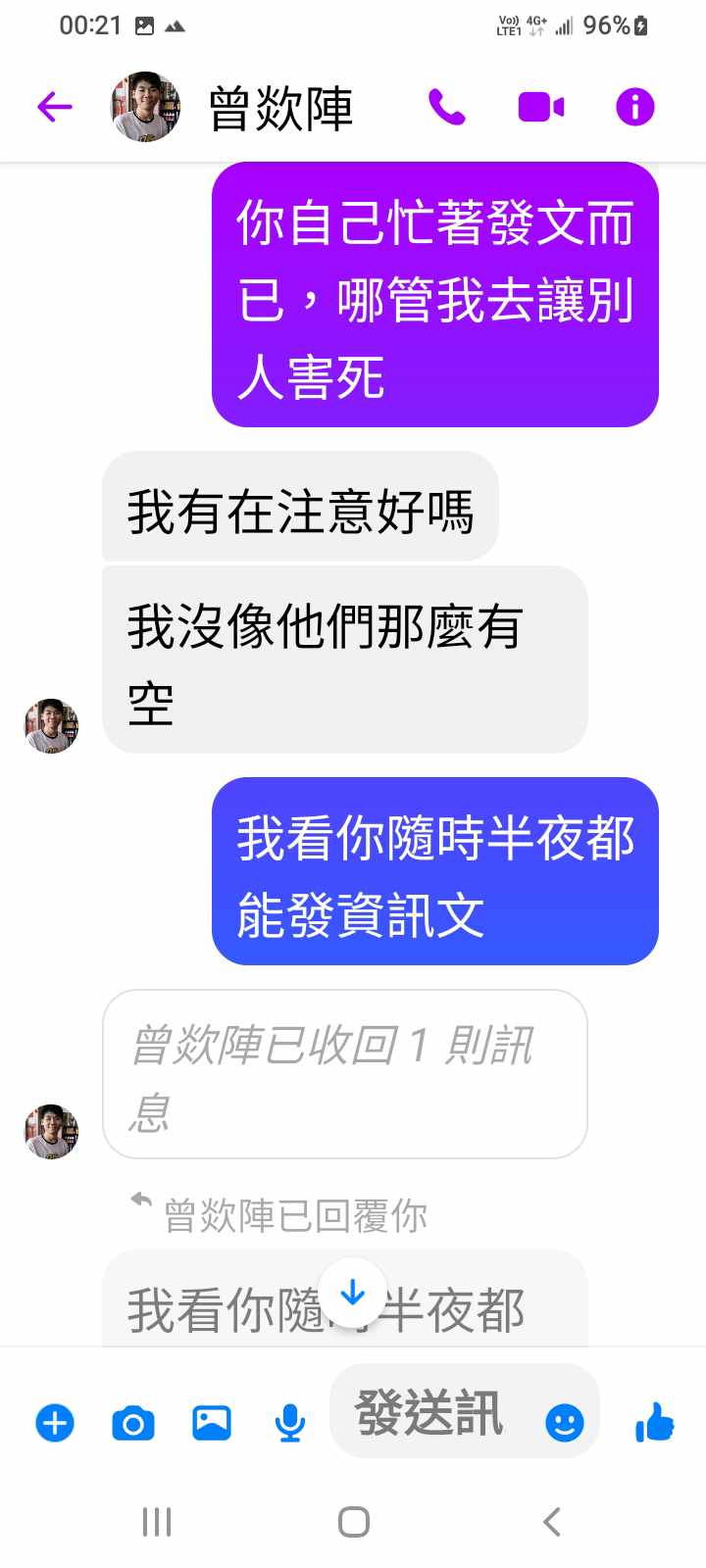Open the photo gallery picker
The height and width of the screenshot is (1568, 706).
pos(212,1423)
